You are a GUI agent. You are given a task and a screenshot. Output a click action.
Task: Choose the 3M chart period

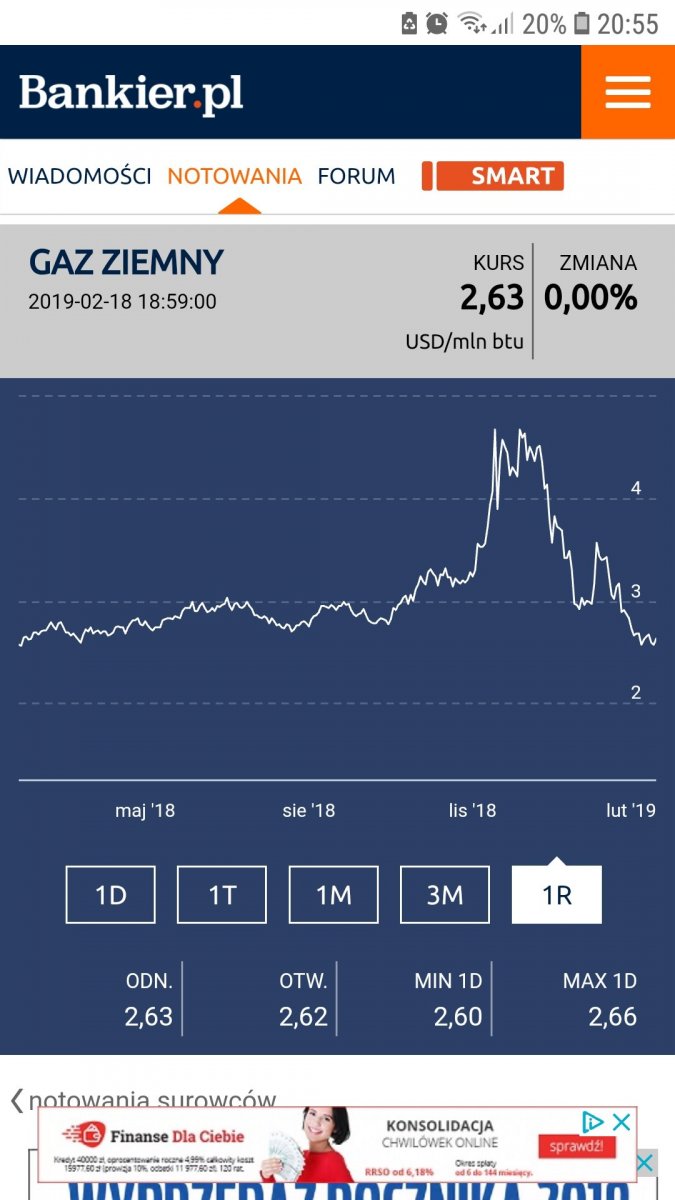pos(445,894)
